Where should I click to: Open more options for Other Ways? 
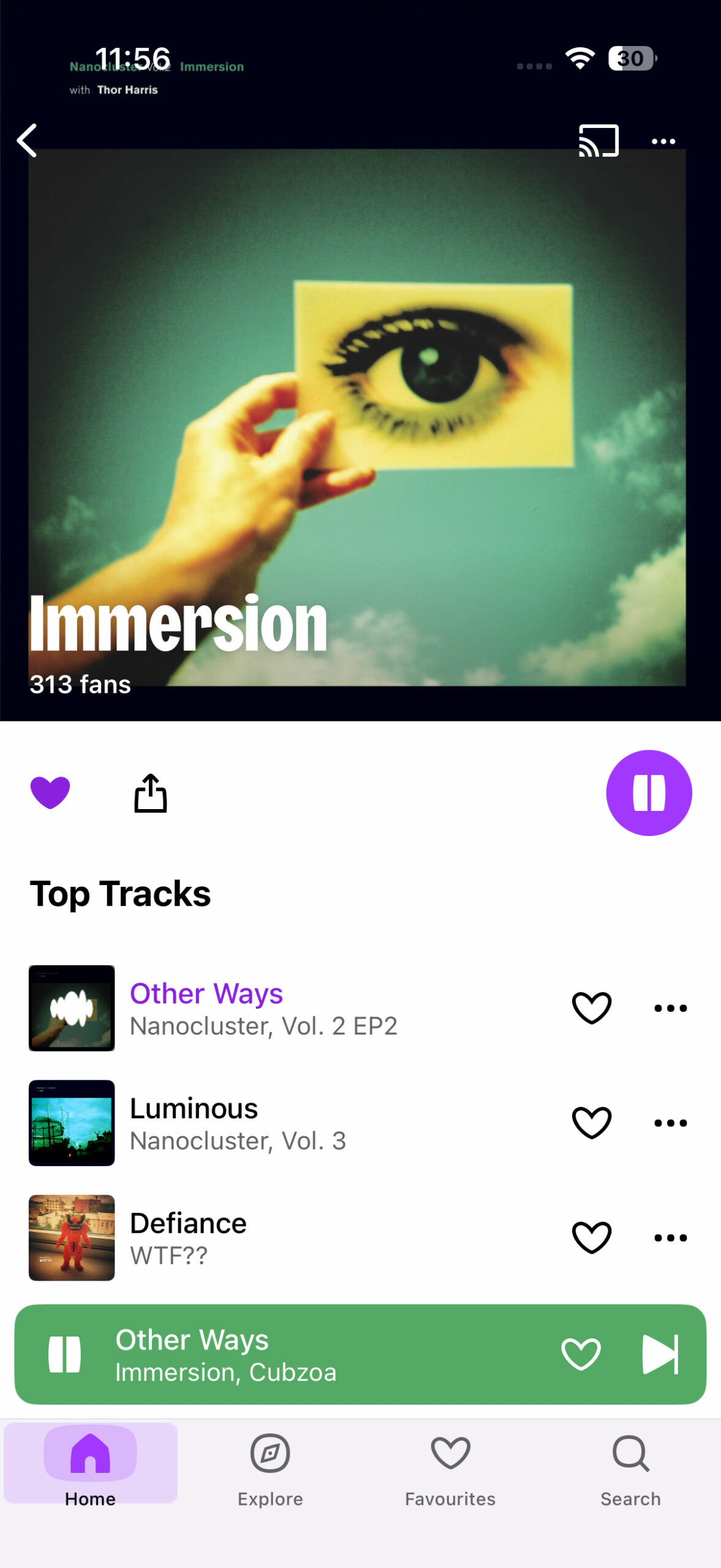(670, 1008)
